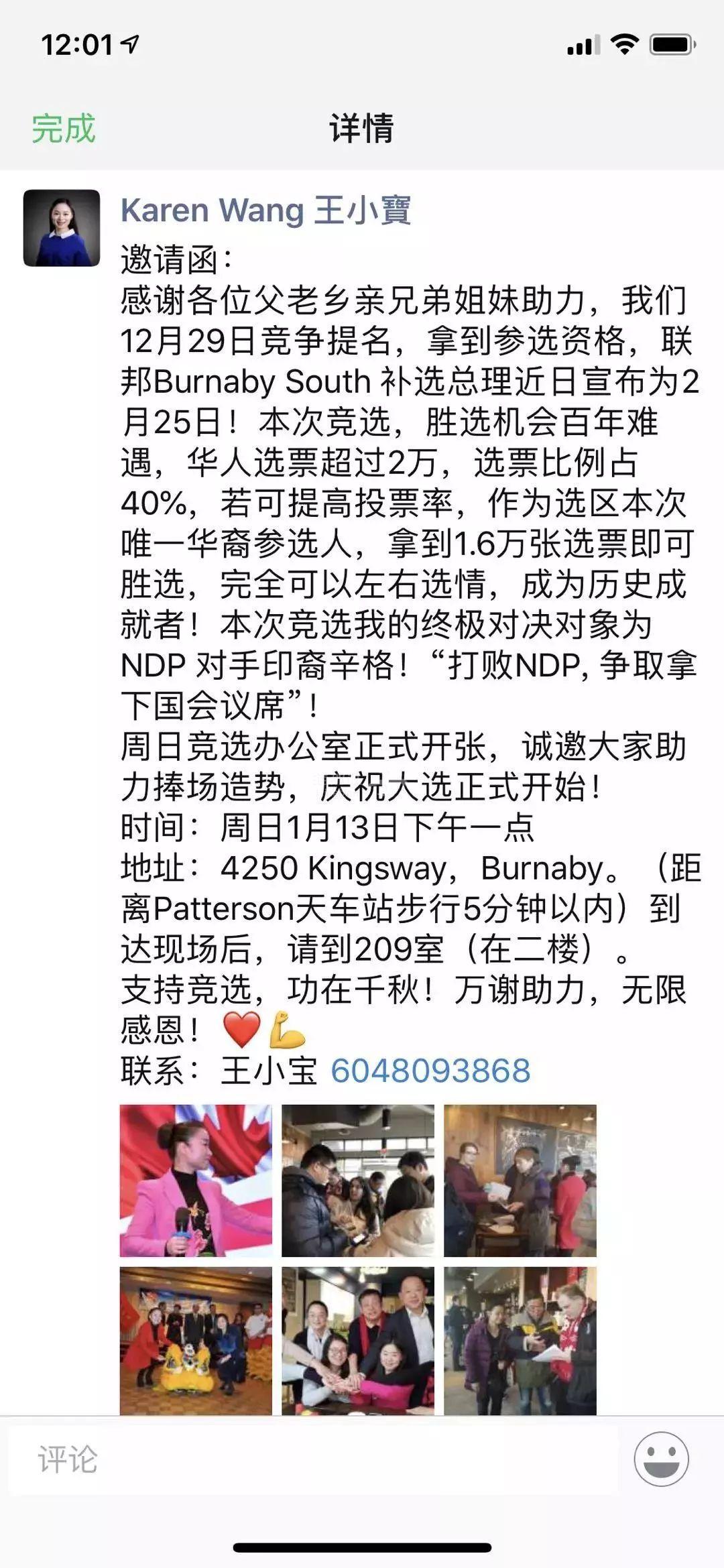
Task: Open Karen Wang's profile picture
Action: [62, 228]
